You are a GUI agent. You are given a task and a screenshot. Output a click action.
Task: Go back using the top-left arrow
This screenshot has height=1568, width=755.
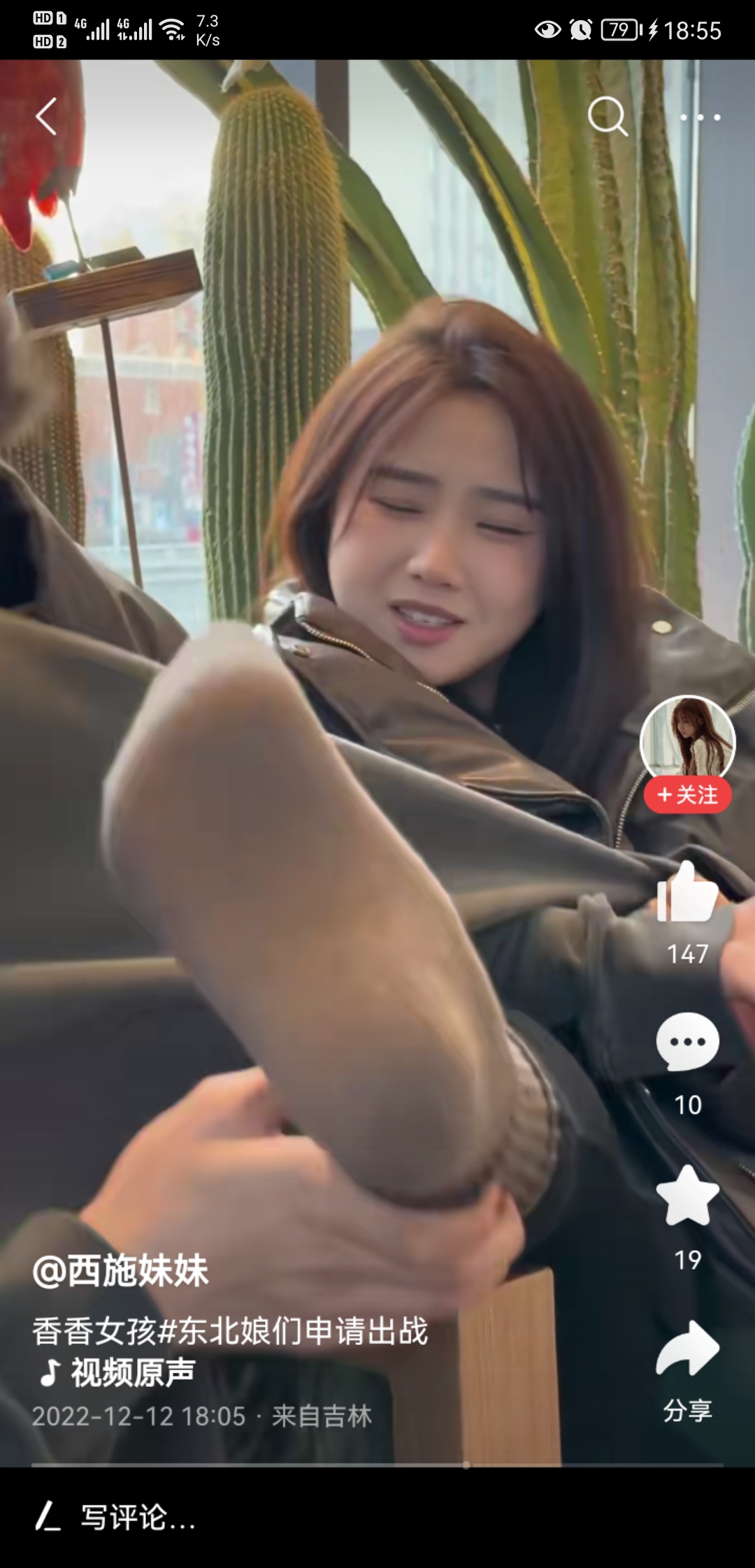(46, 116)
